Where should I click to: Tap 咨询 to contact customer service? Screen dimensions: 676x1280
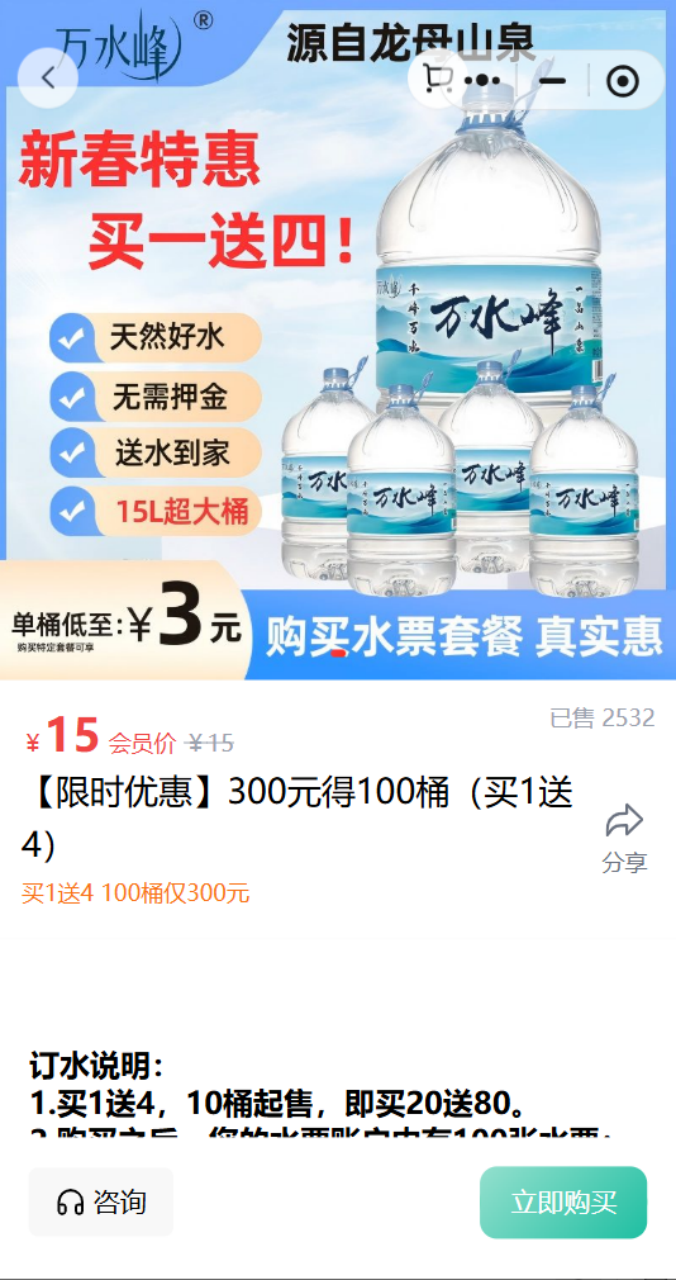pyautogui.click(x=101, y=1202)
